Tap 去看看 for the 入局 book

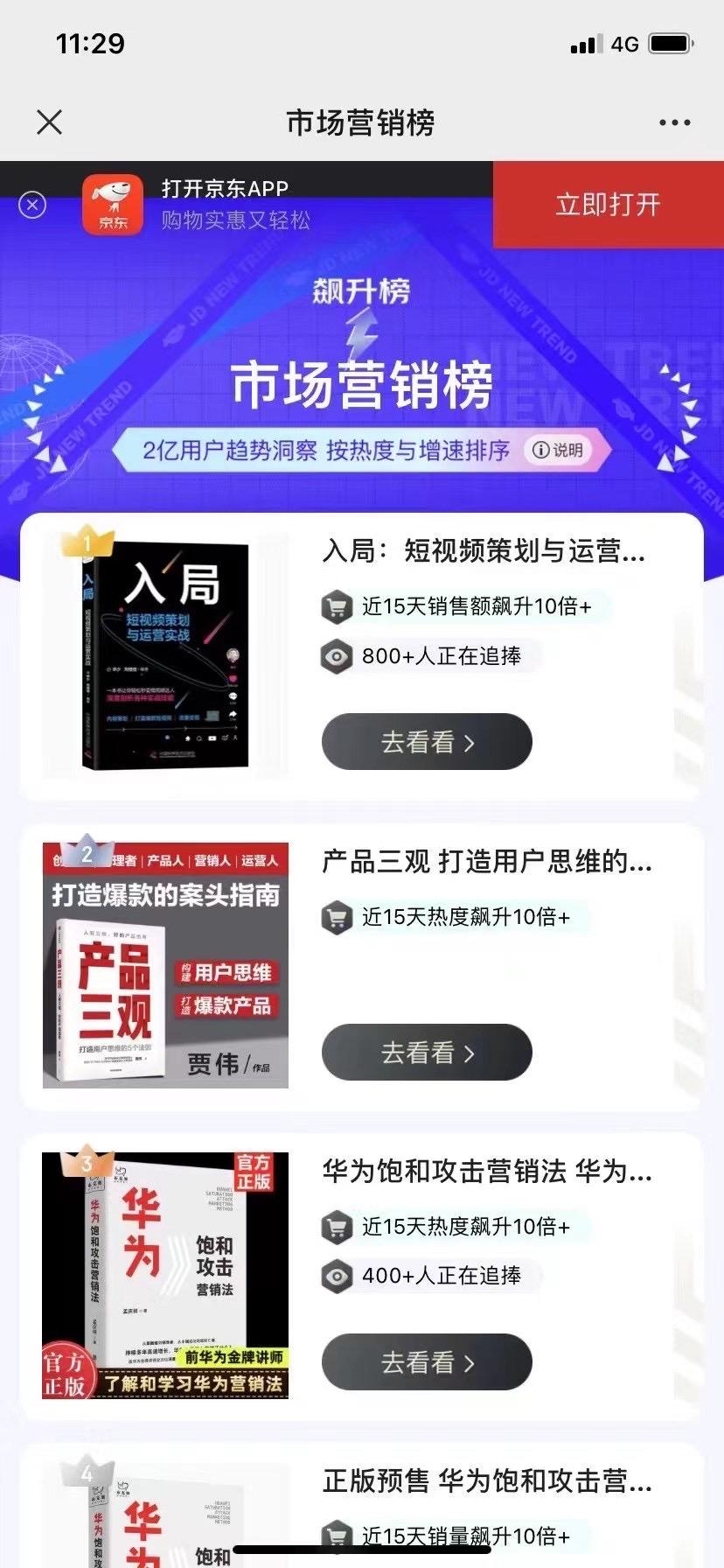click(x=427, y=742)
